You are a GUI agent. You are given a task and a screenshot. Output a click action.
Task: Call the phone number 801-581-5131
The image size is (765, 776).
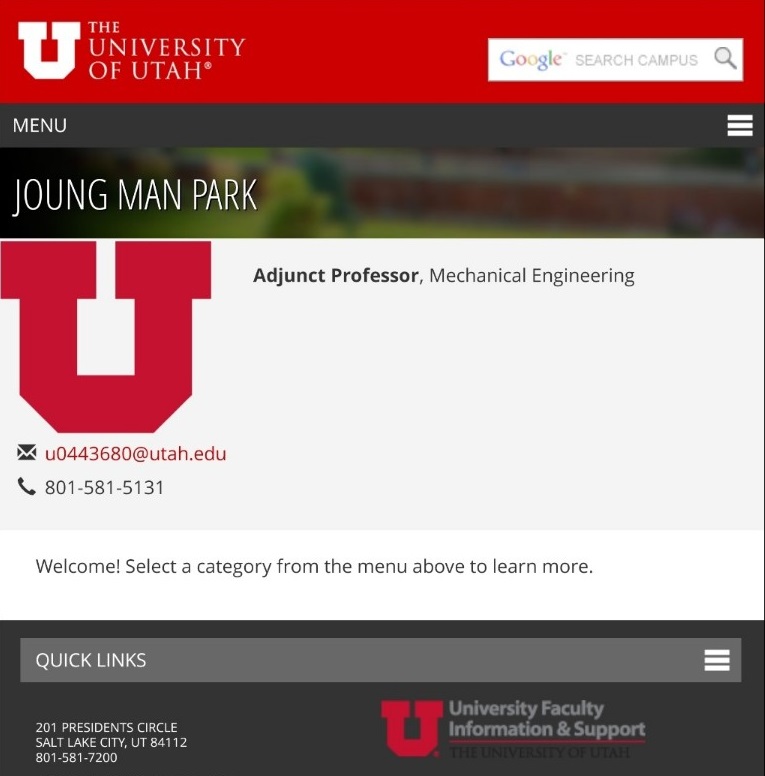pos(104,488)
